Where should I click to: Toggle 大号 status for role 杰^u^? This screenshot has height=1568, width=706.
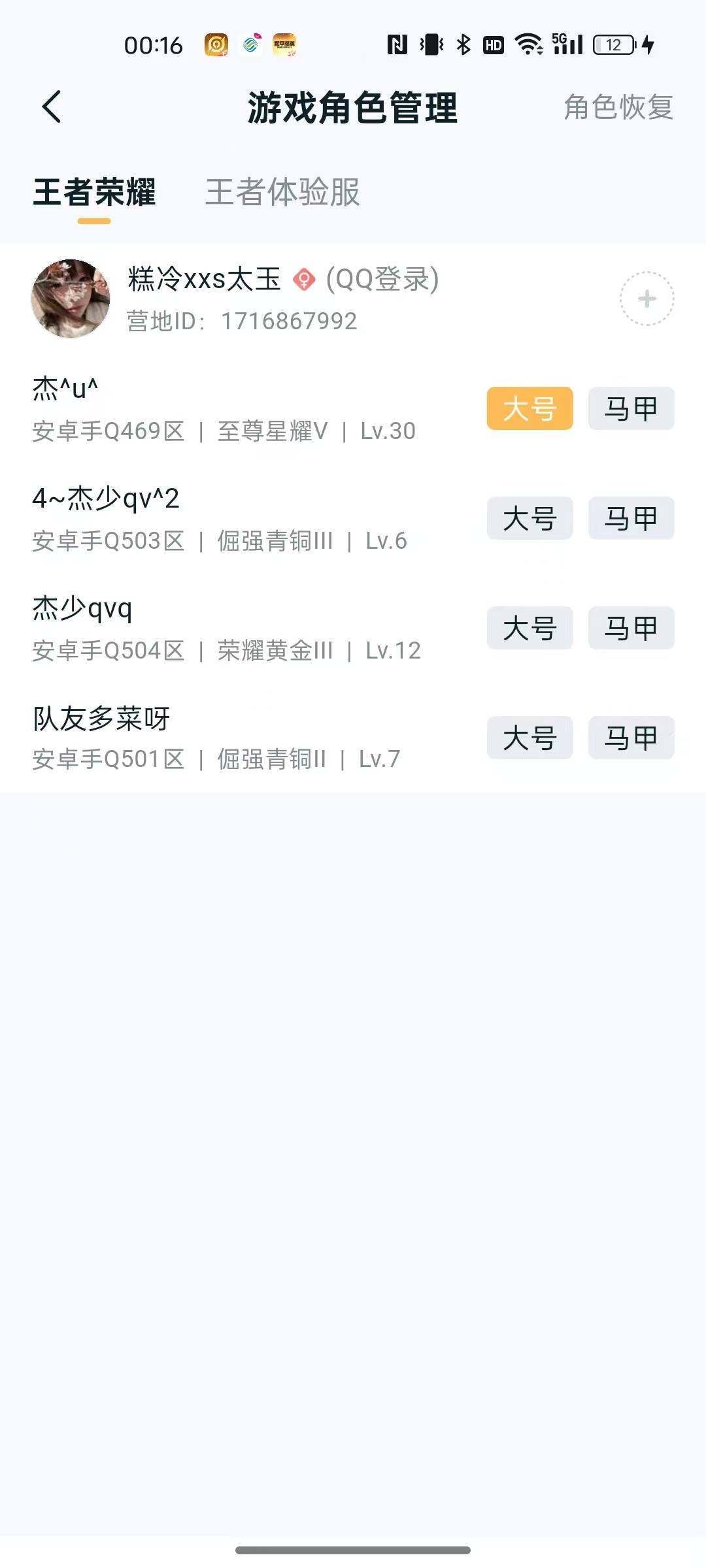[x=529, y=408]
